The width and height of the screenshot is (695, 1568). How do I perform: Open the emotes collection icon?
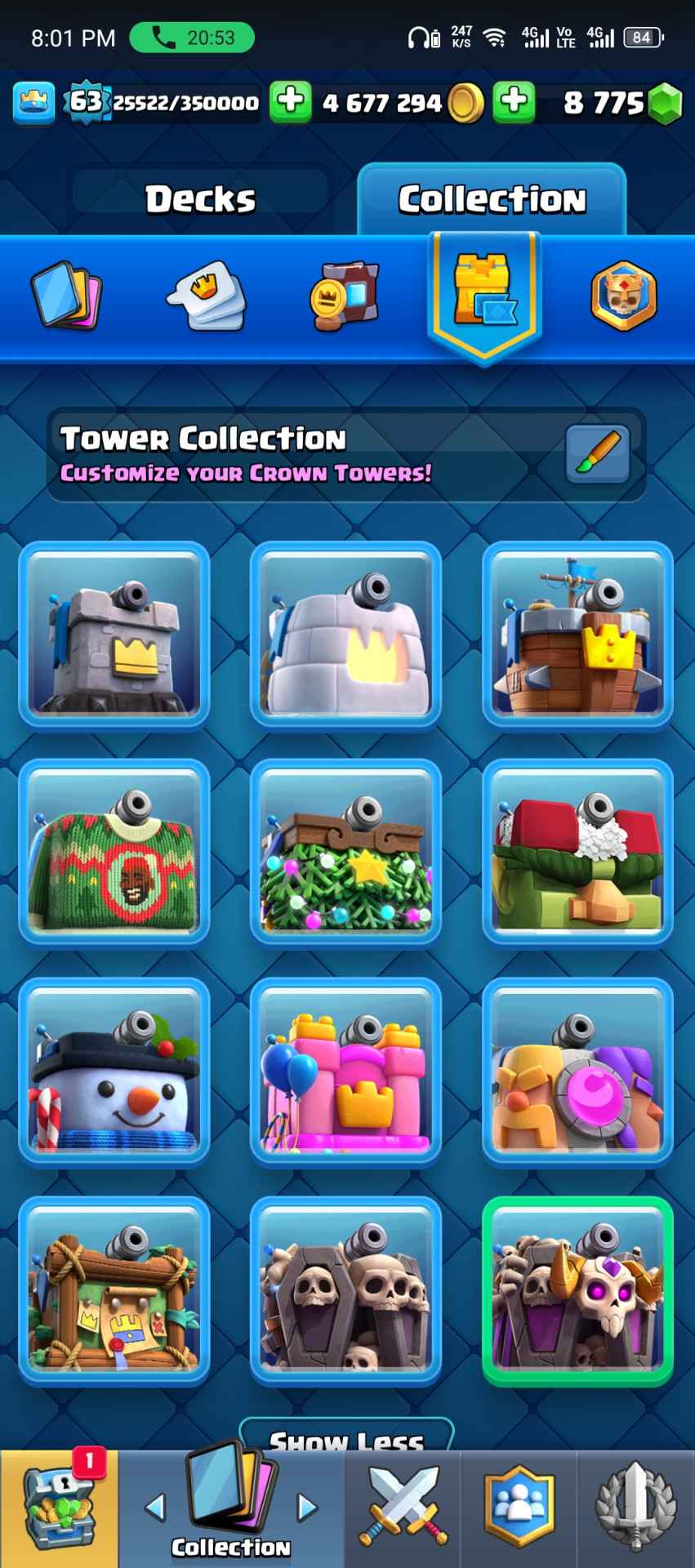tap(206, 297)
